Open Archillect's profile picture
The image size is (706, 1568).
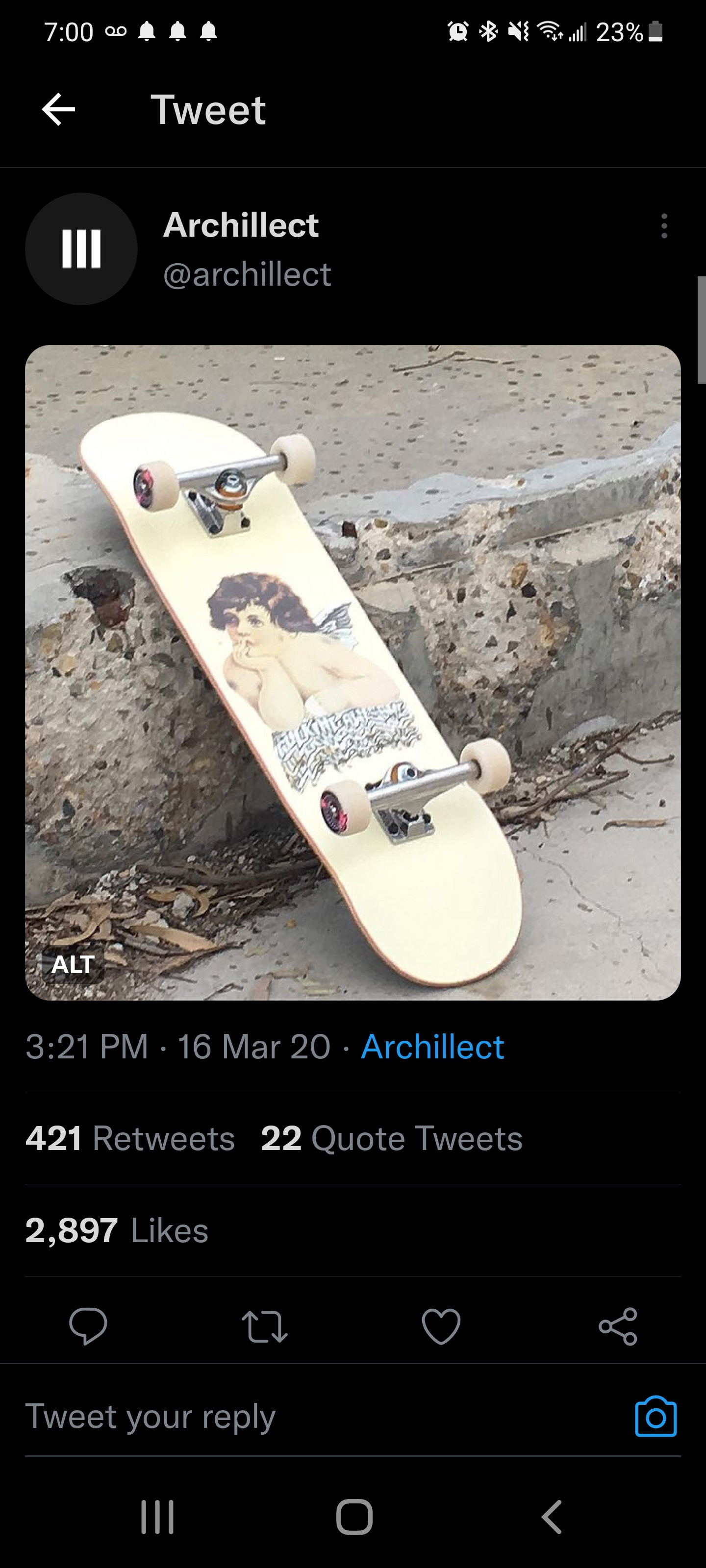(81, 249)
